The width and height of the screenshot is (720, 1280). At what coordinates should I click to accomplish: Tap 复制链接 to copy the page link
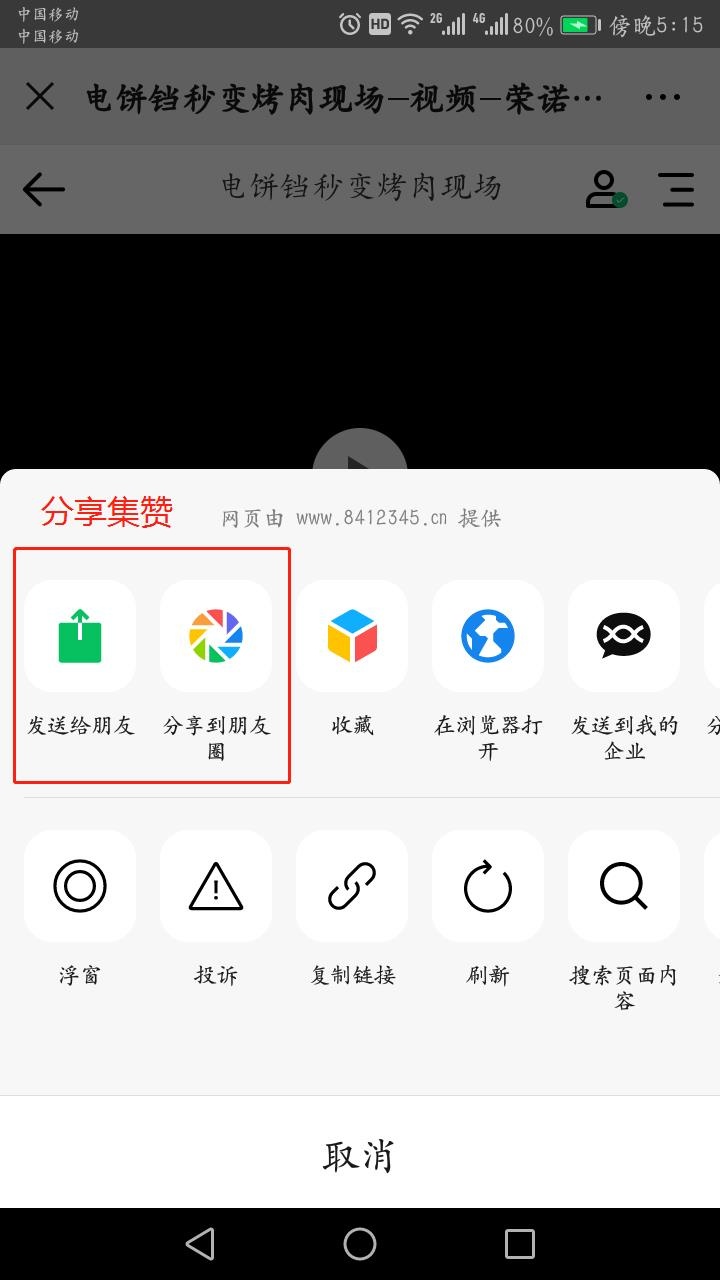coord(352,887)
